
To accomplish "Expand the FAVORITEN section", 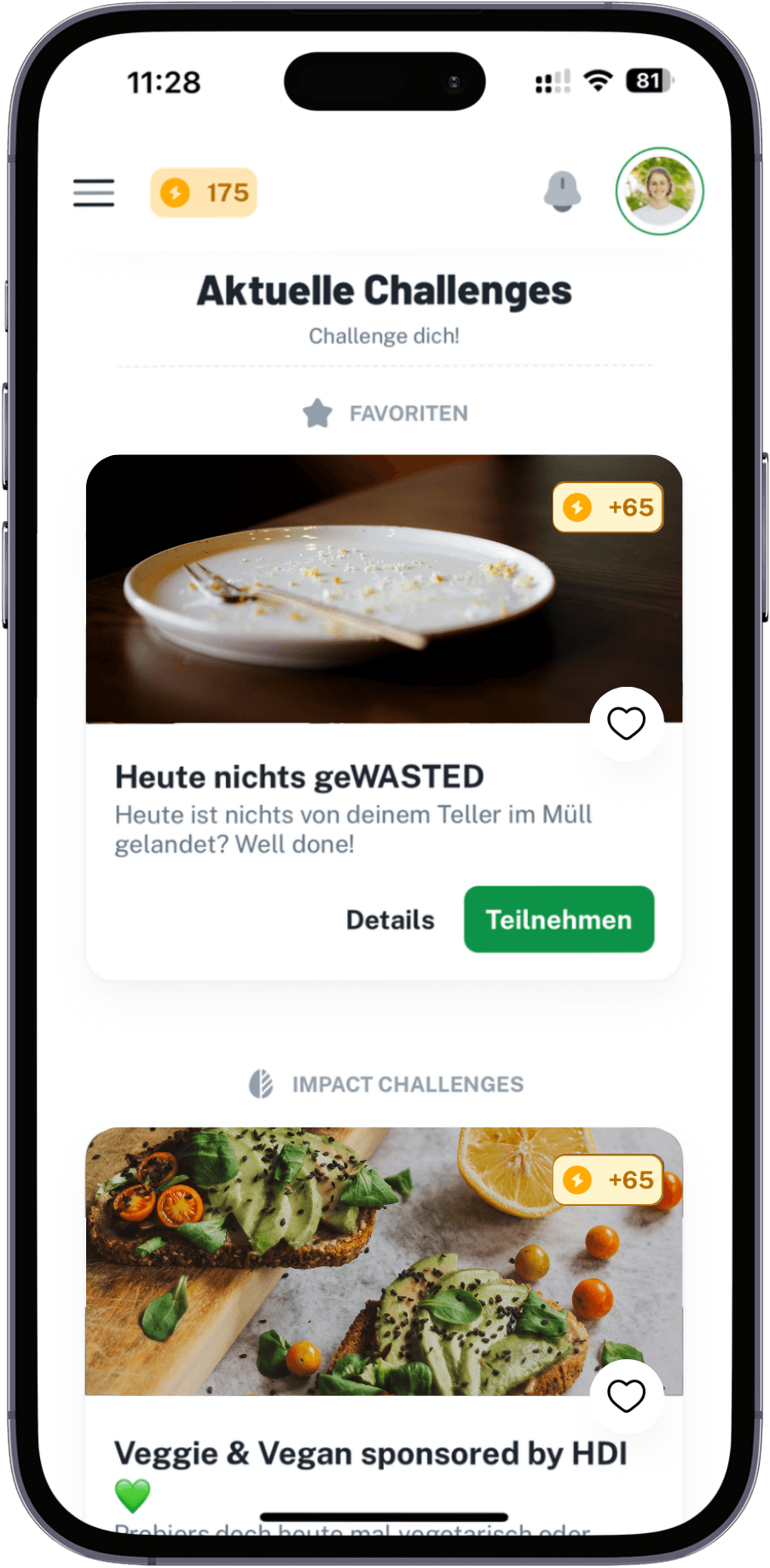I will (x=384, y=413).
